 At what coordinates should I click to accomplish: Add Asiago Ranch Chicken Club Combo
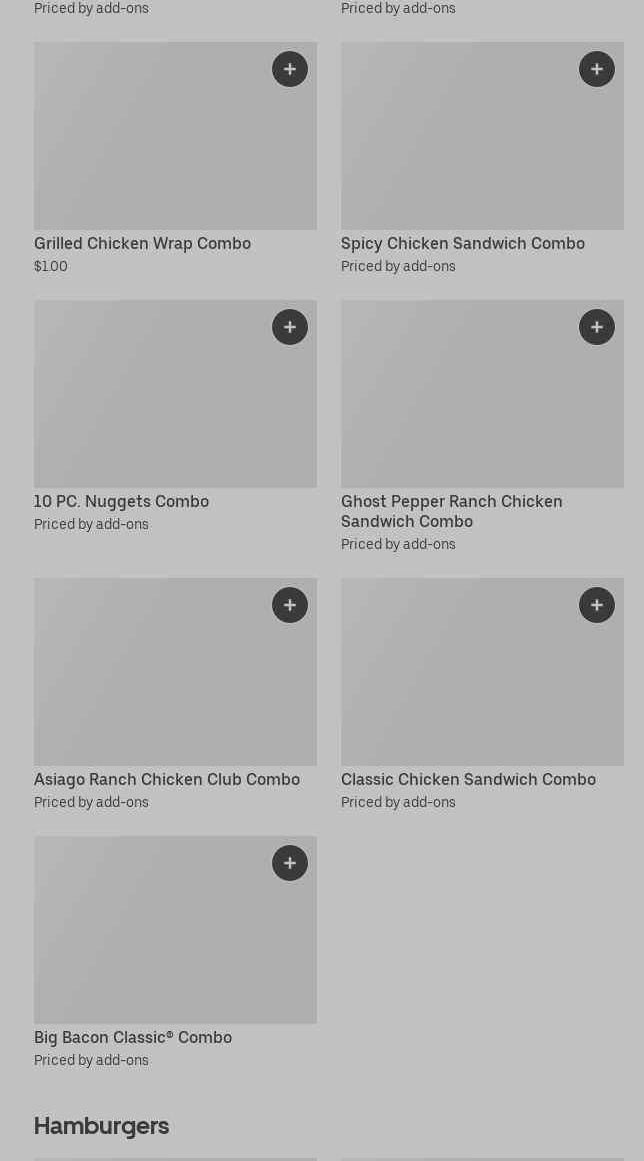point(290,605)
